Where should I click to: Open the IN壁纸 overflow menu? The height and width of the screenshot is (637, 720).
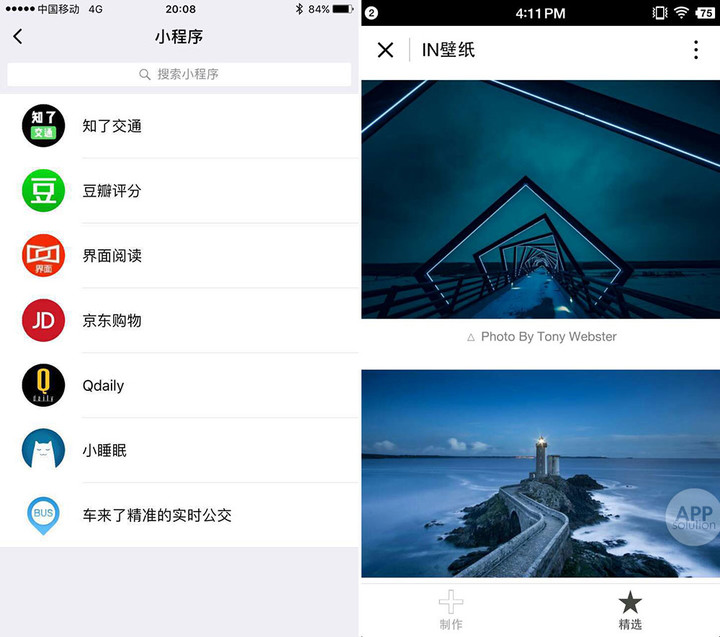tap(696, 50)
